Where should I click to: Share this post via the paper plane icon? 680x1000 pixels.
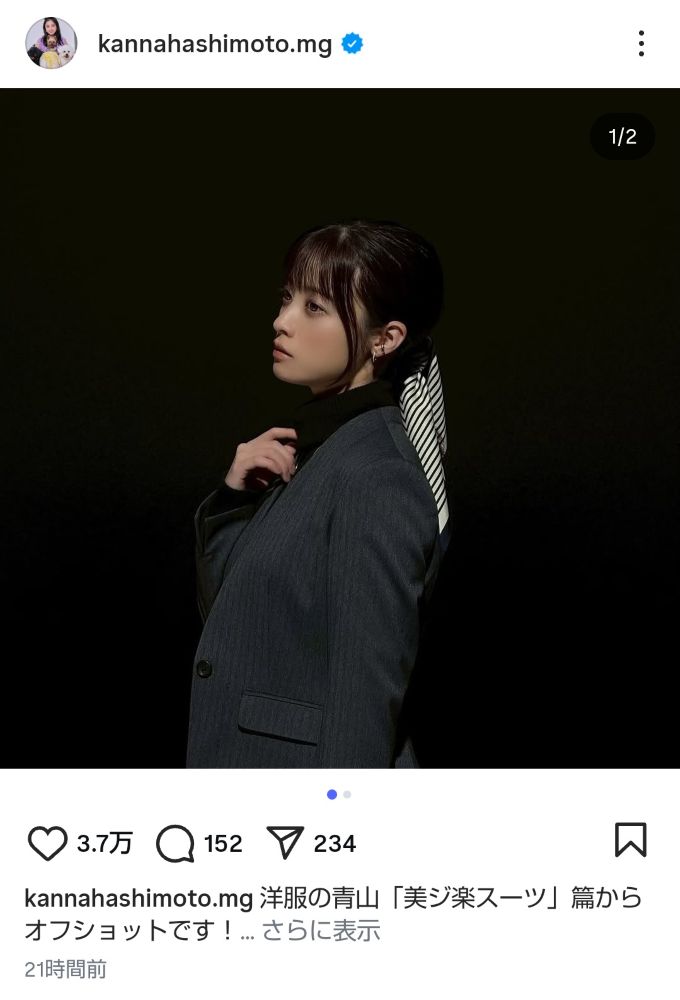(286, 843)
